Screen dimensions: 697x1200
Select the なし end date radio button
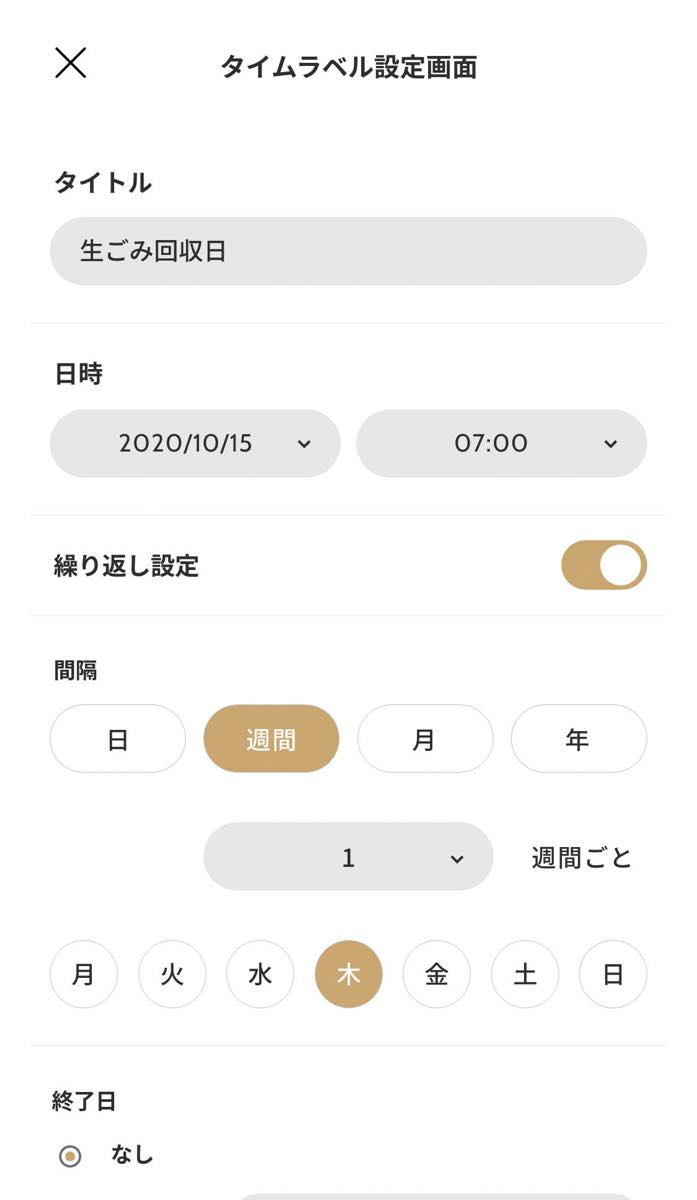70,1156
